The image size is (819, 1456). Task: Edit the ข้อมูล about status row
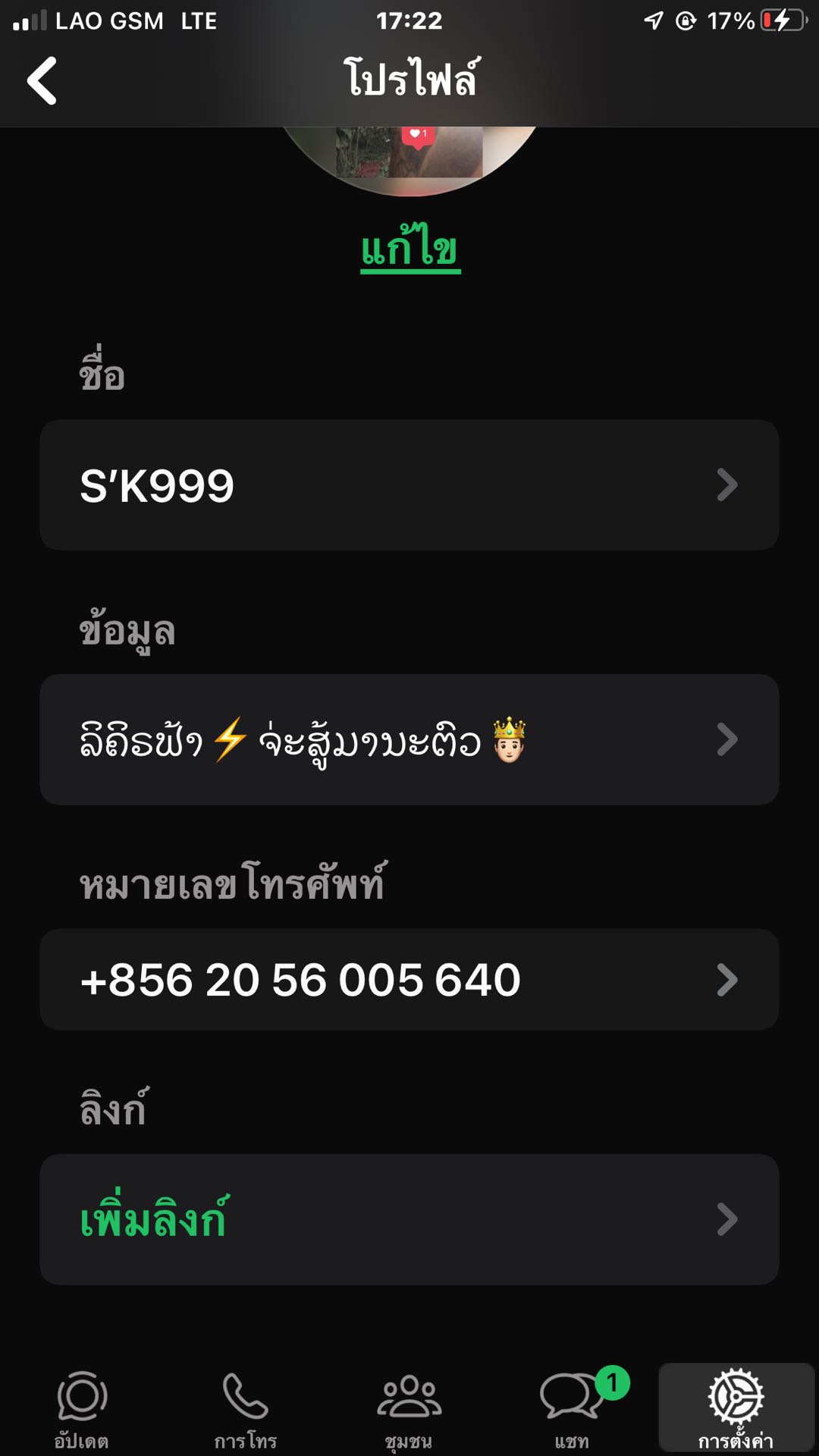(409, 739)
